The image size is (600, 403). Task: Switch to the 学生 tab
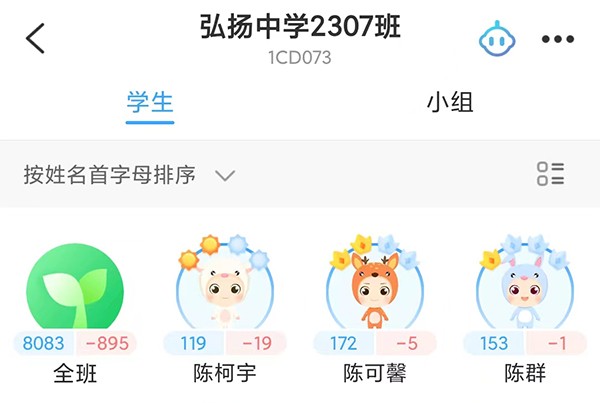coord(150,102)
